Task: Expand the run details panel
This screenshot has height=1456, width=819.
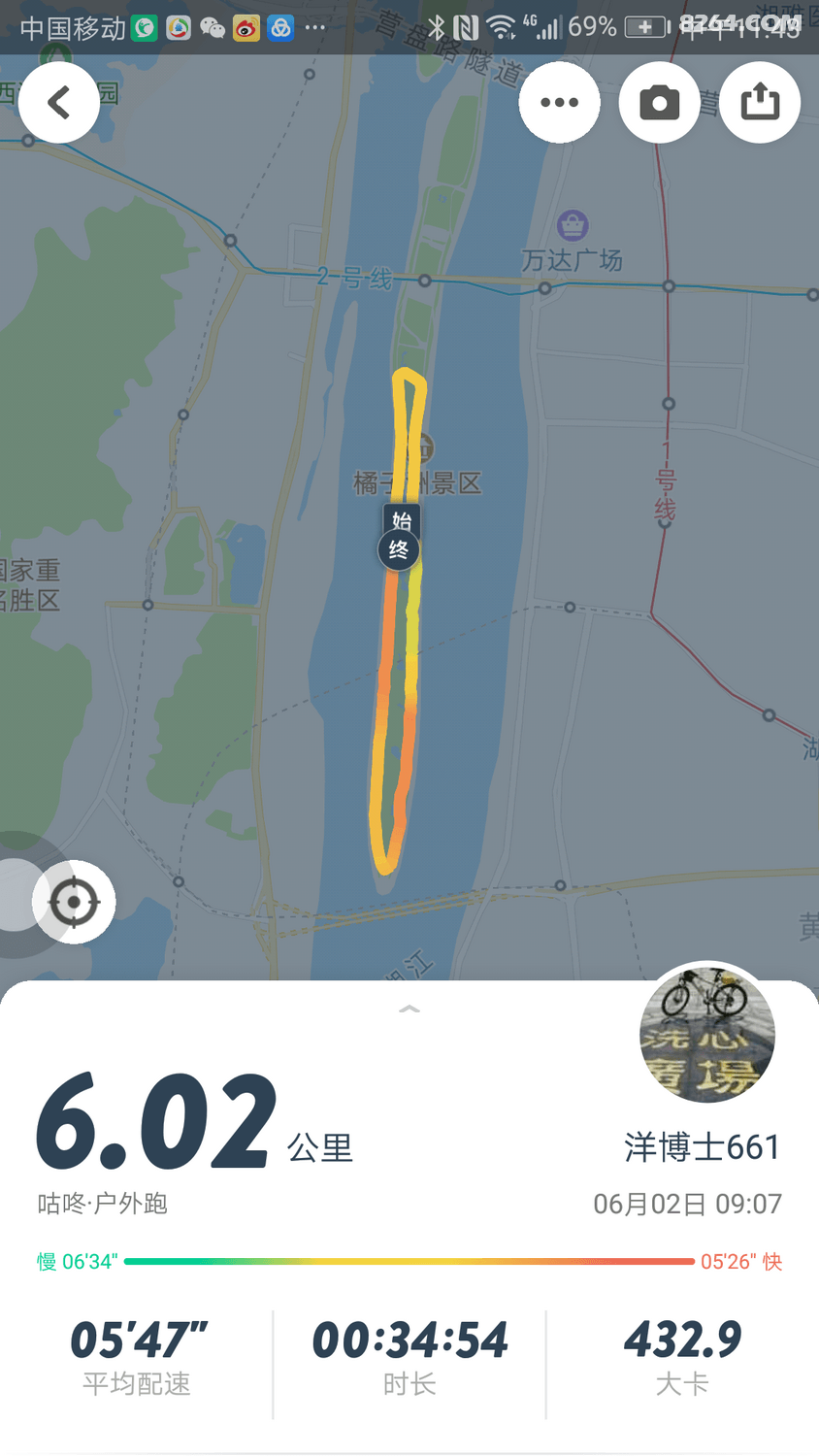Action: pyautogui.click(x=409, y=1010)
